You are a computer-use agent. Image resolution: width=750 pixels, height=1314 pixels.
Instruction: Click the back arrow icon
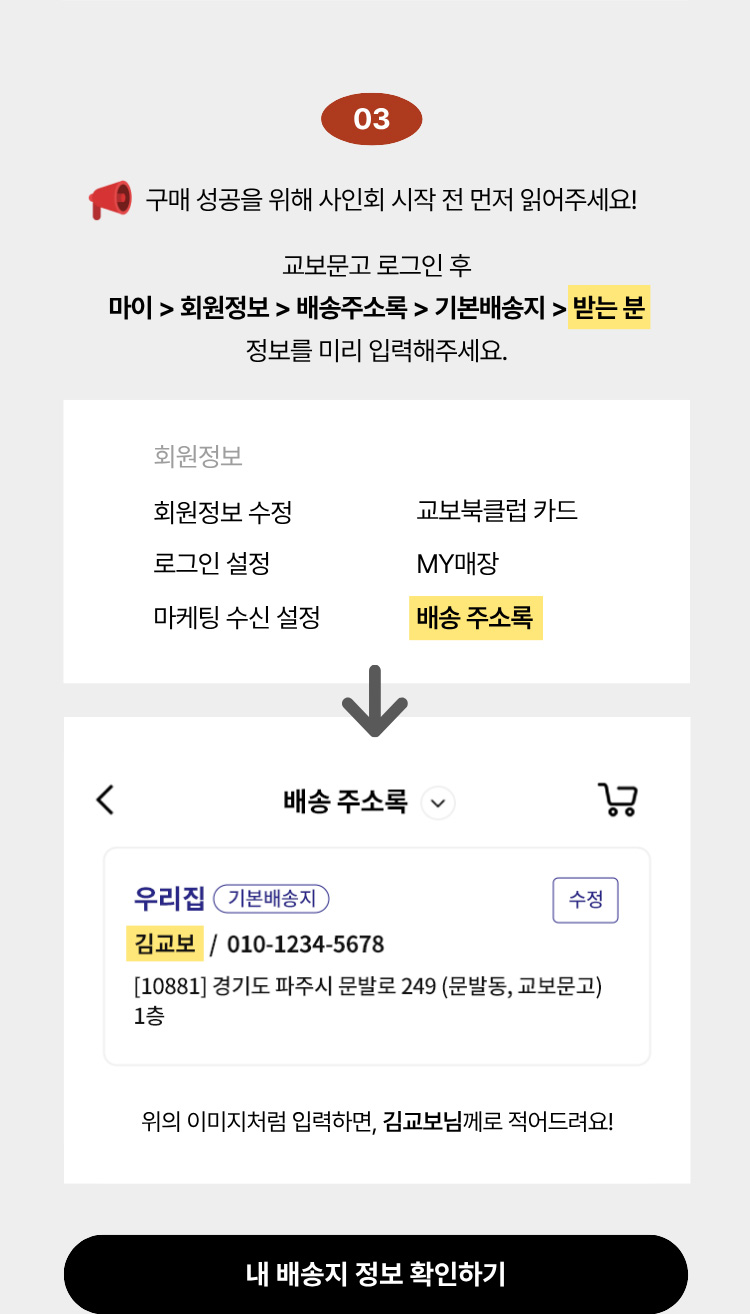point(104,801)
